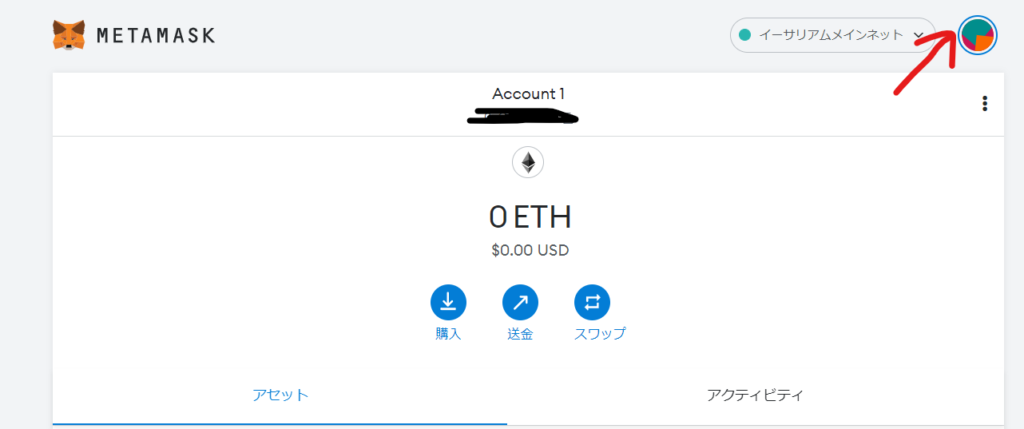The height and width of the screenshot is (429, 1024).
Task: Tap the 送金 send button
Action: click(x=520, y=302)
